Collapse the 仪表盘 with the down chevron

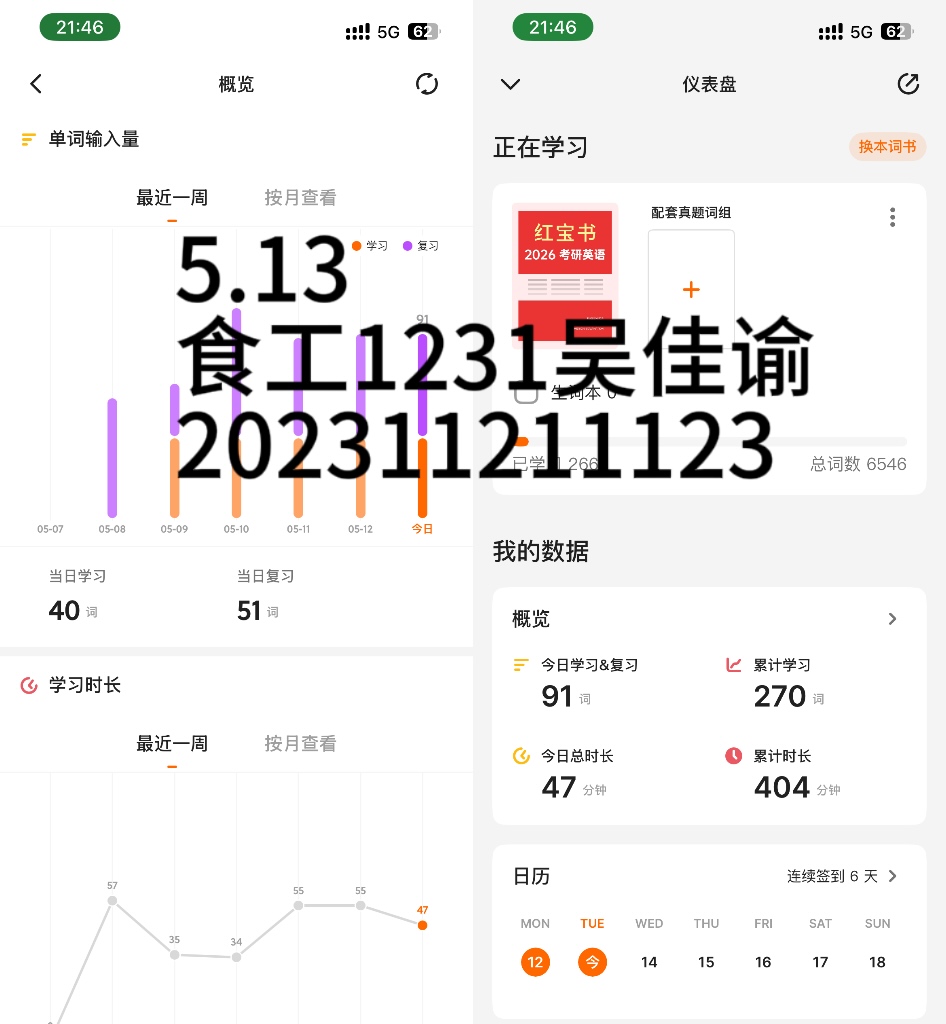click(x=510, y=84)
